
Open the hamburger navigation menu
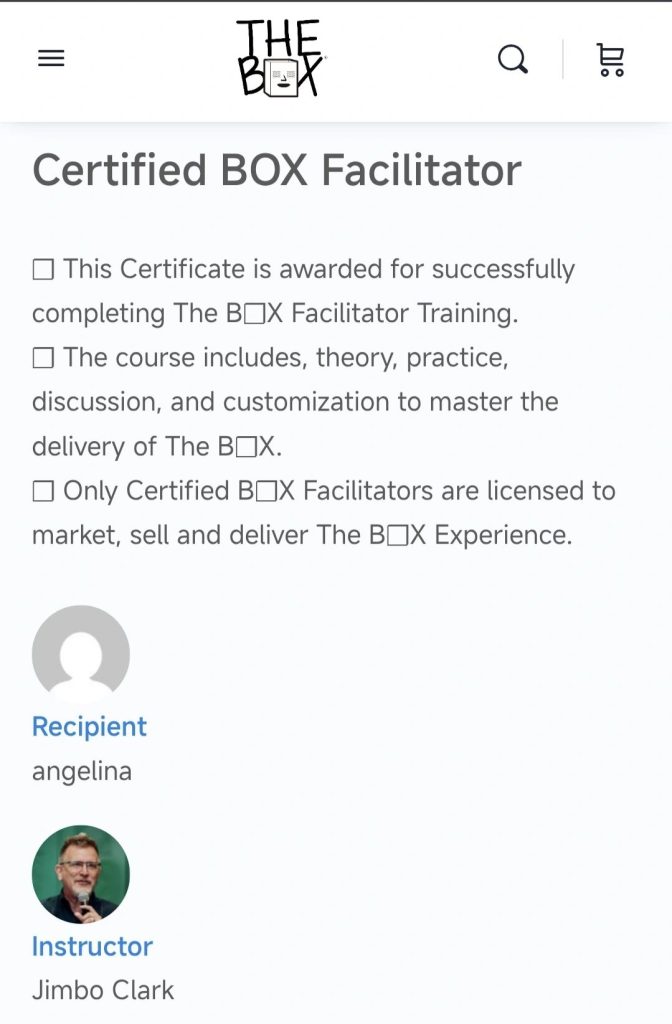[51, 59]
